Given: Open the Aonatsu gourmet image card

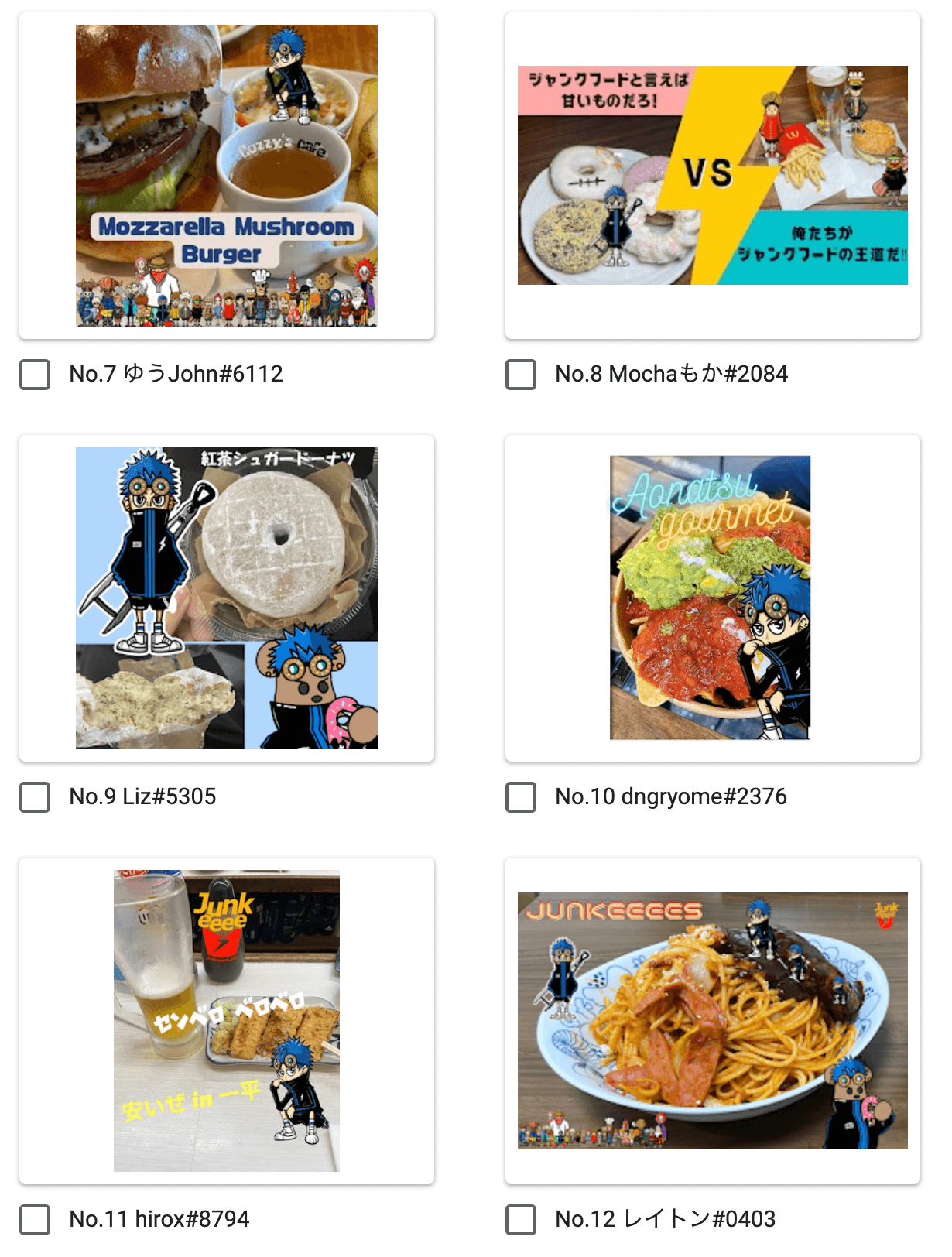Looking at the screenshot, I should click(710, 598).
